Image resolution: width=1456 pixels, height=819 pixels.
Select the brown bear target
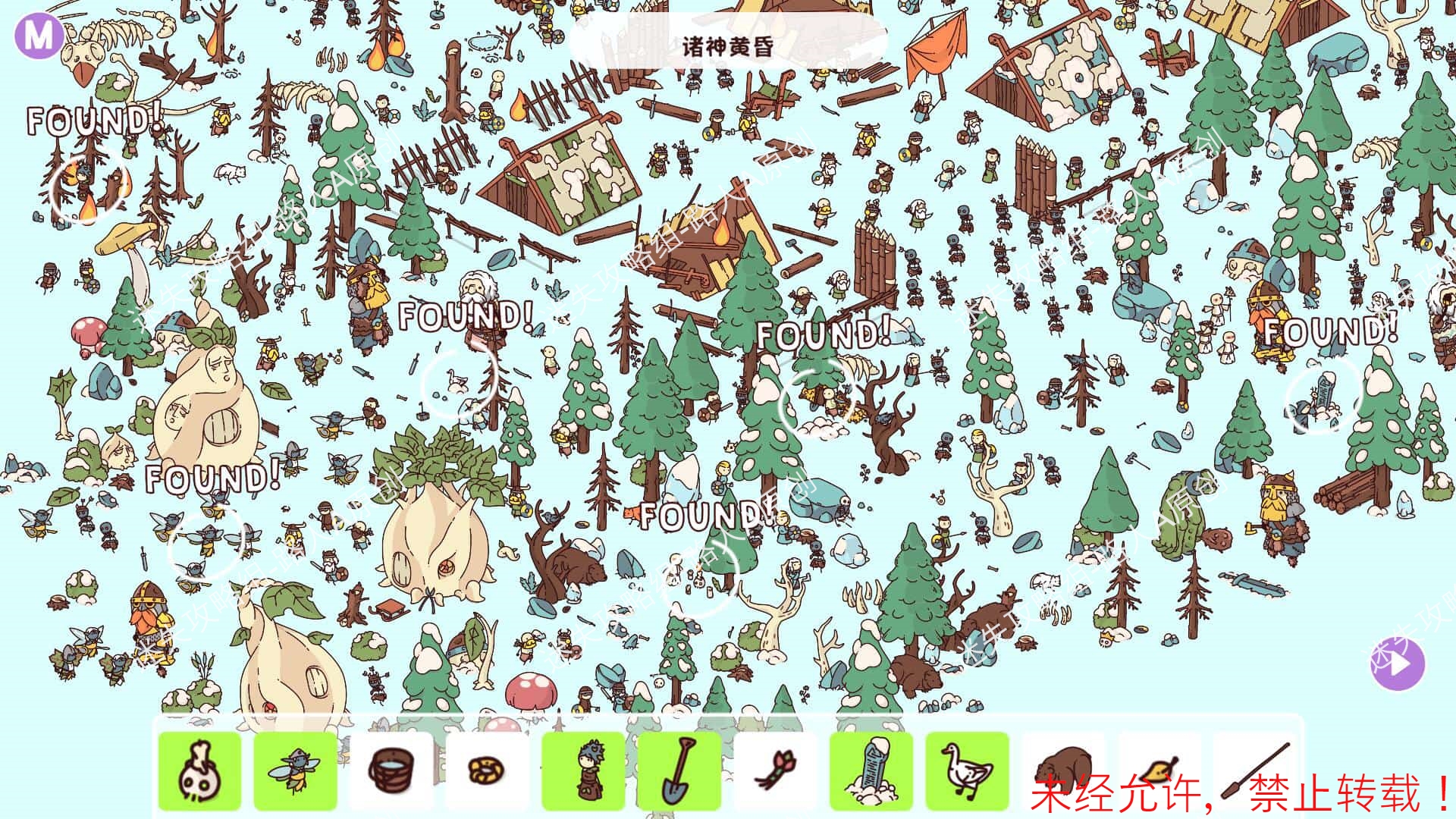1063,770
